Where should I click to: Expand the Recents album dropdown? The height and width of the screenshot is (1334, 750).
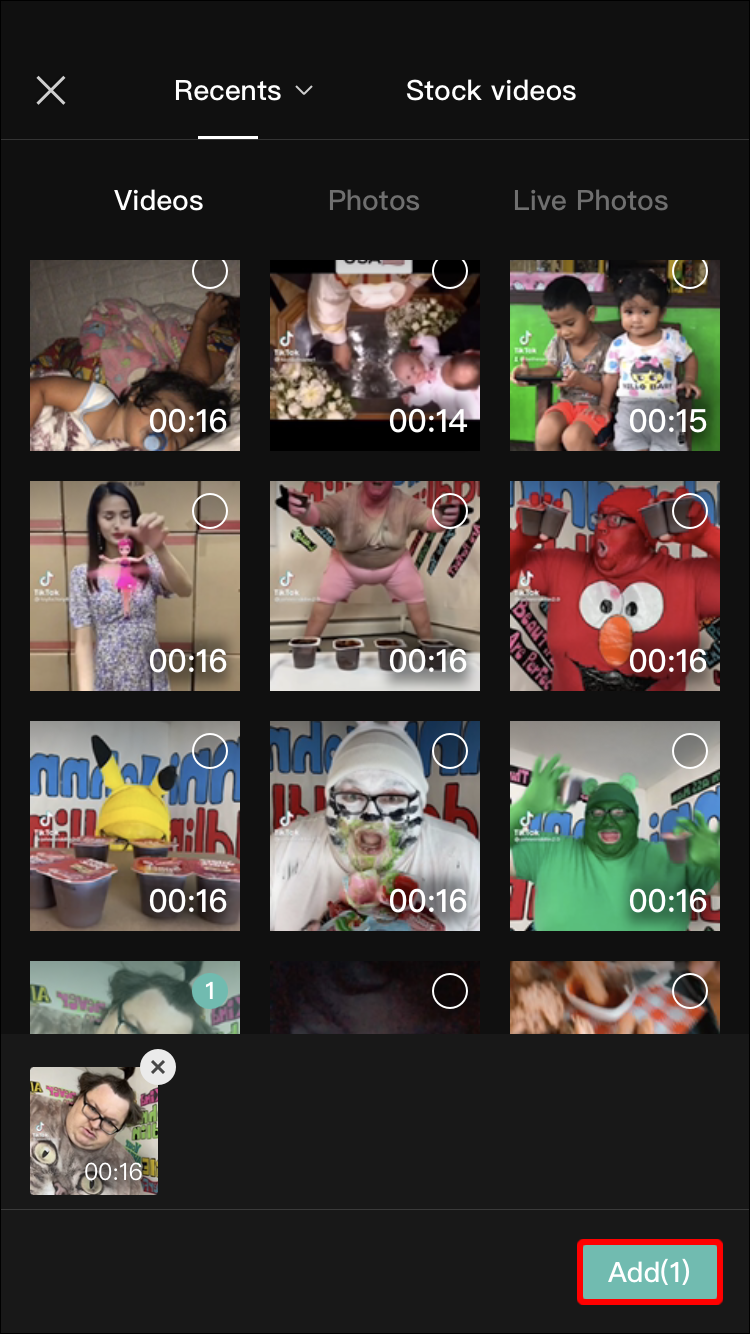point(244,91)
